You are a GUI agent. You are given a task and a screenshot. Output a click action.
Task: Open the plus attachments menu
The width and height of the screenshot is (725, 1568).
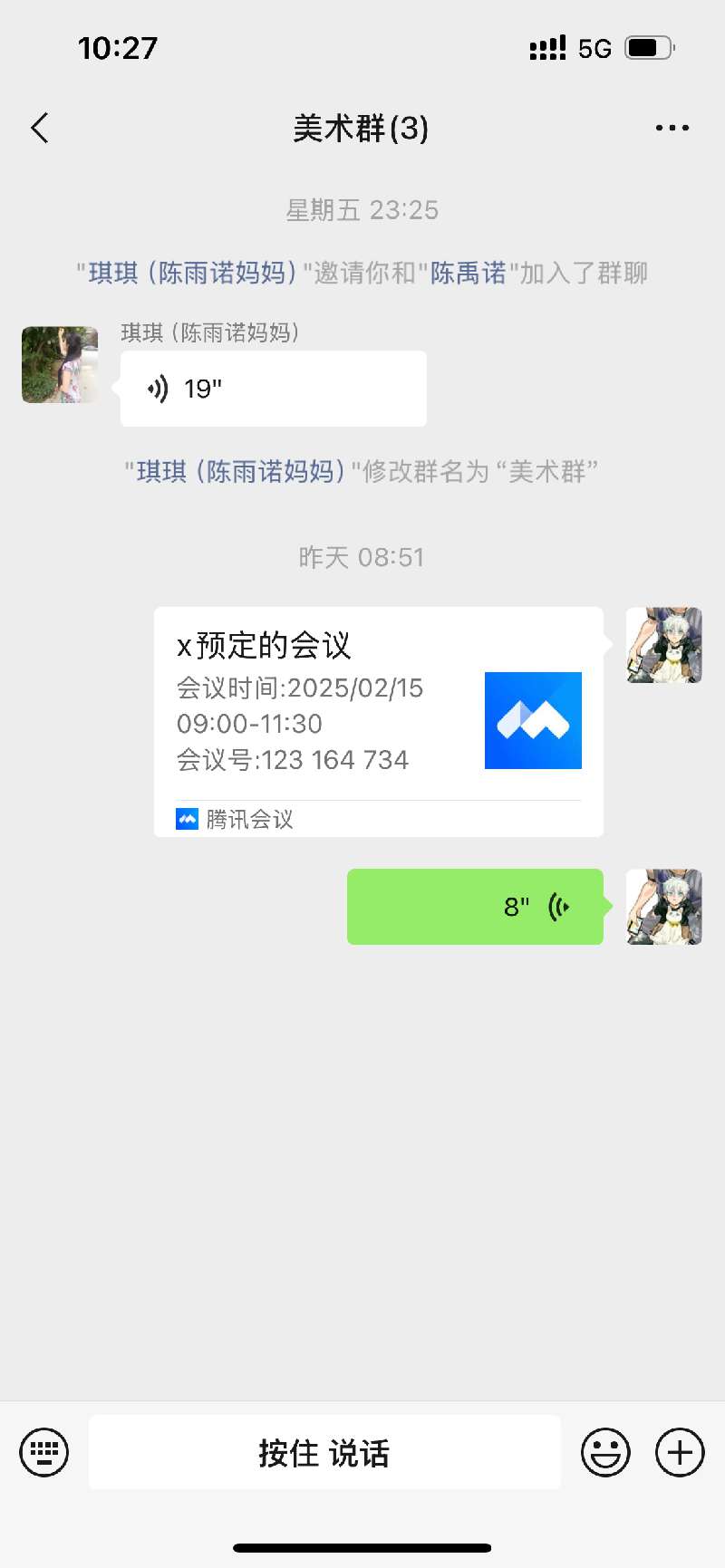pyautogui.click(x=680, y=1452)
